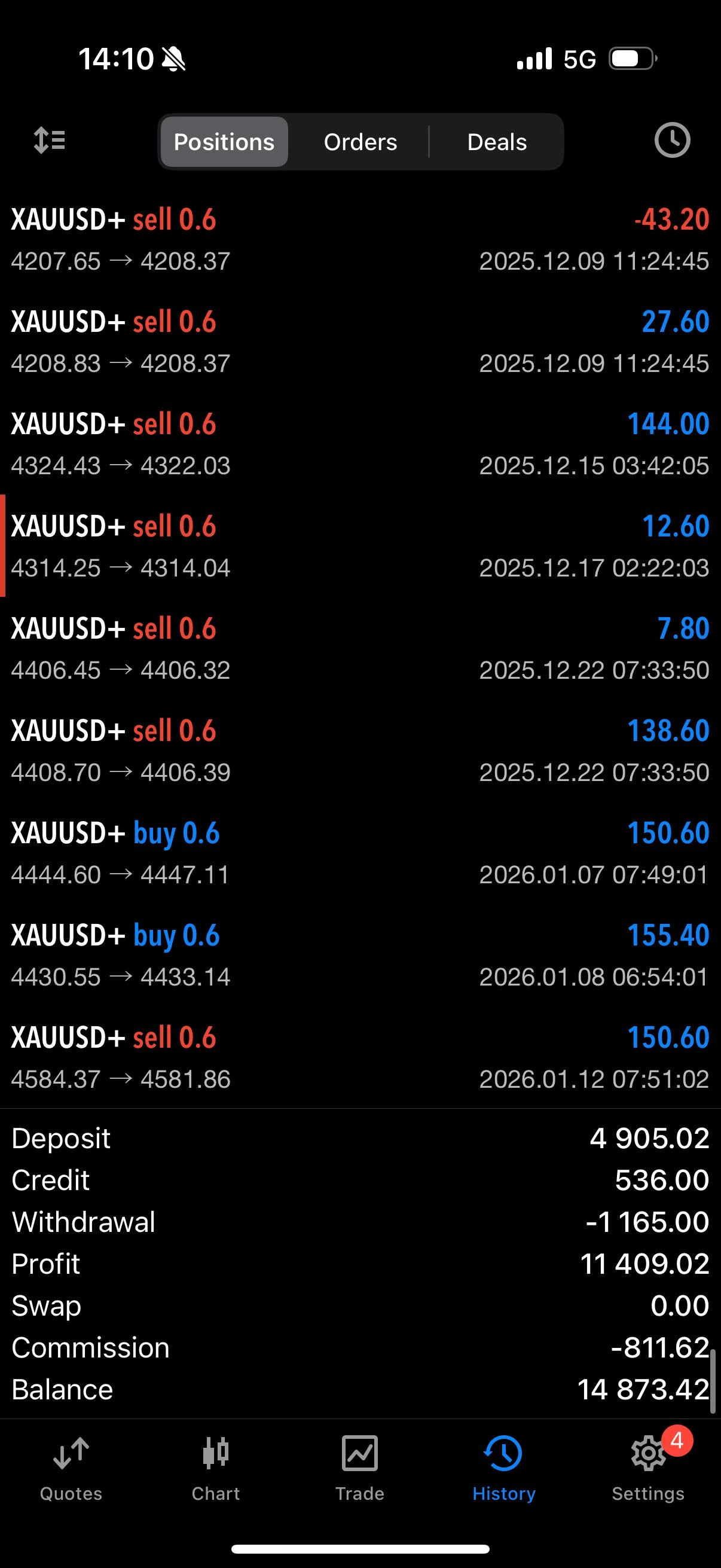Viewport: 721px width, 1568px height.
Task: Open the sort options icon
Action: 49,141
